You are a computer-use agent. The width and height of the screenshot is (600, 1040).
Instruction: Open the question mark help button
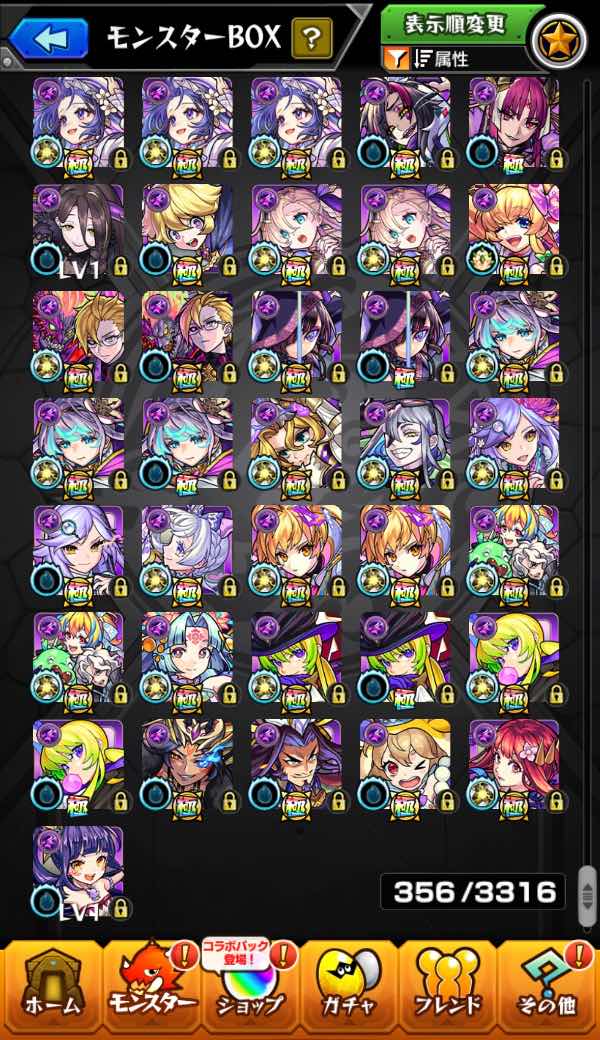(x=312, y=39)
